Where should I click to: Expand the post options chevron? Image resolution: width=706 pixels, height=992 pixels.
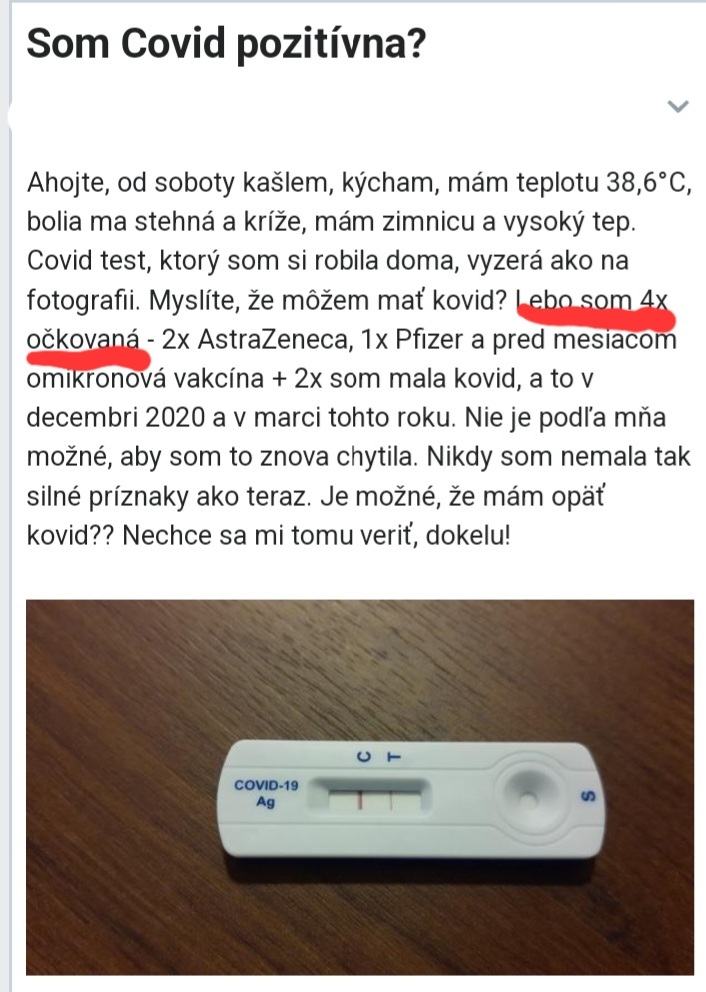(x=678, y=106)
